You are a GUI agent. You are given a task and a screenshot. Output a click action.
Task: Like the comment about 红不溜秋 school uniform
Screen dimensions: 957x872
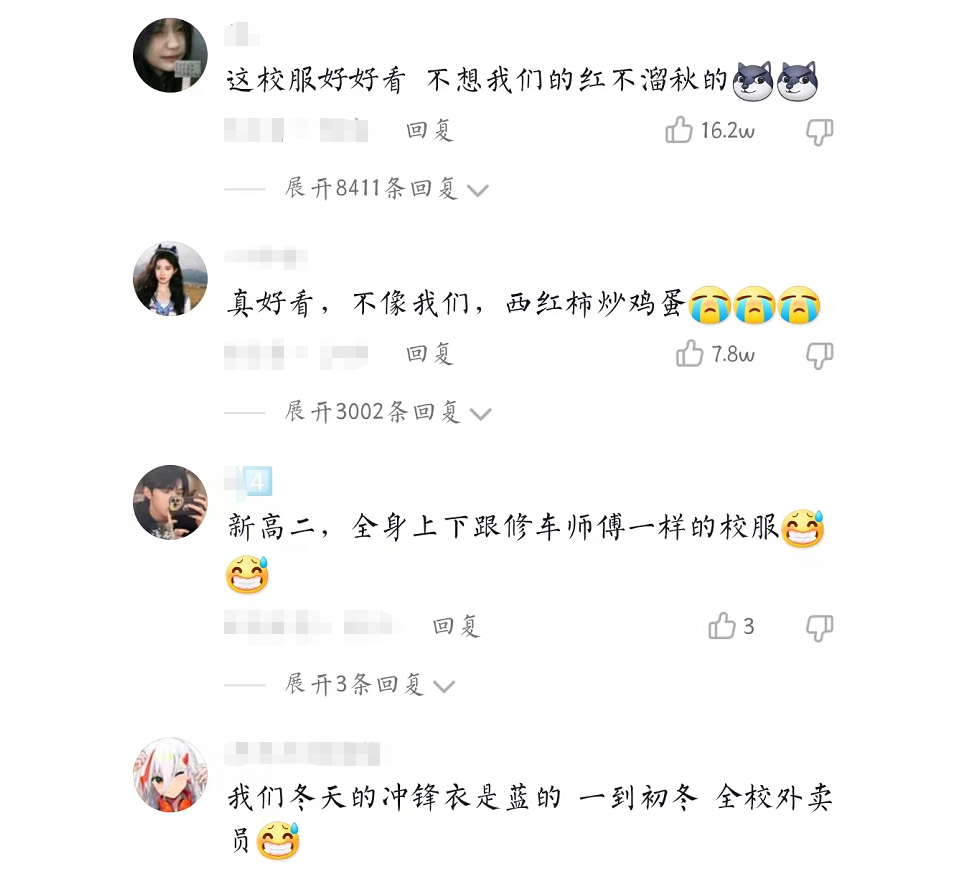[680, 130]
